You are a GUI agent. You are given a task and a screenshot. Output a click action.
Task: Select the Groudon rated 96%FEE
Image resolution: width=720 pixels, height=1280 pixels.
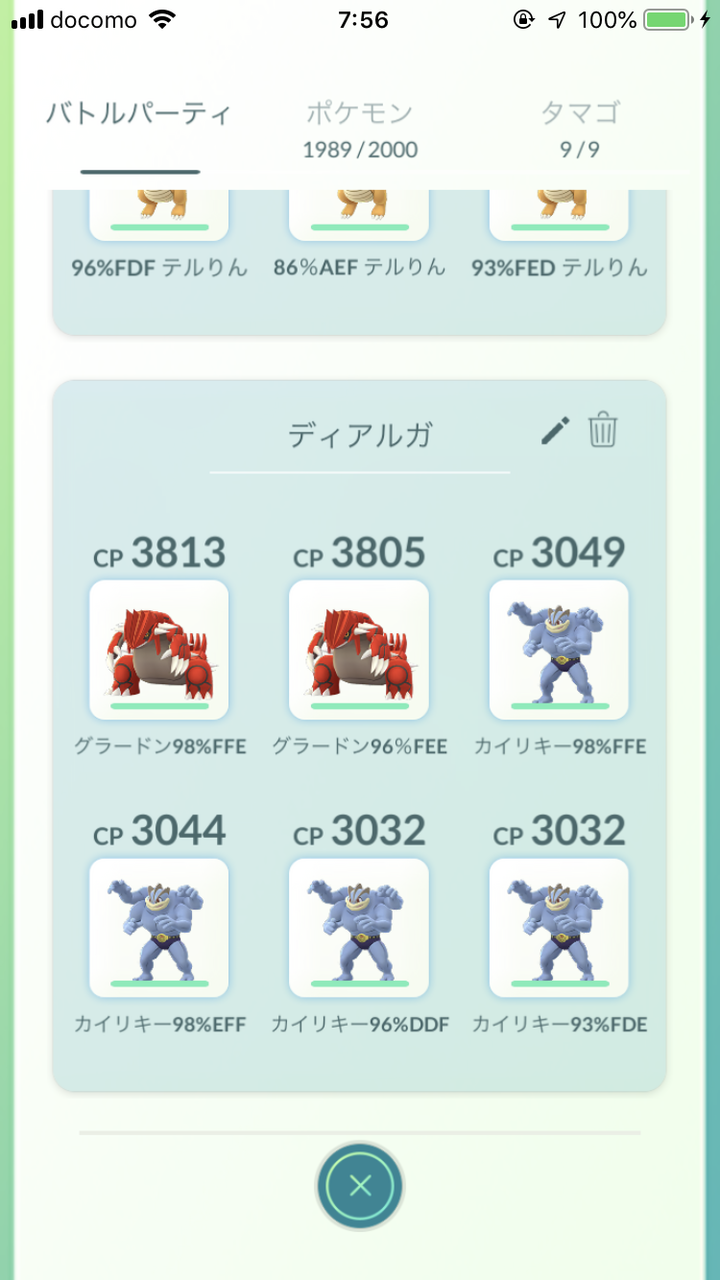coord(358,650)
